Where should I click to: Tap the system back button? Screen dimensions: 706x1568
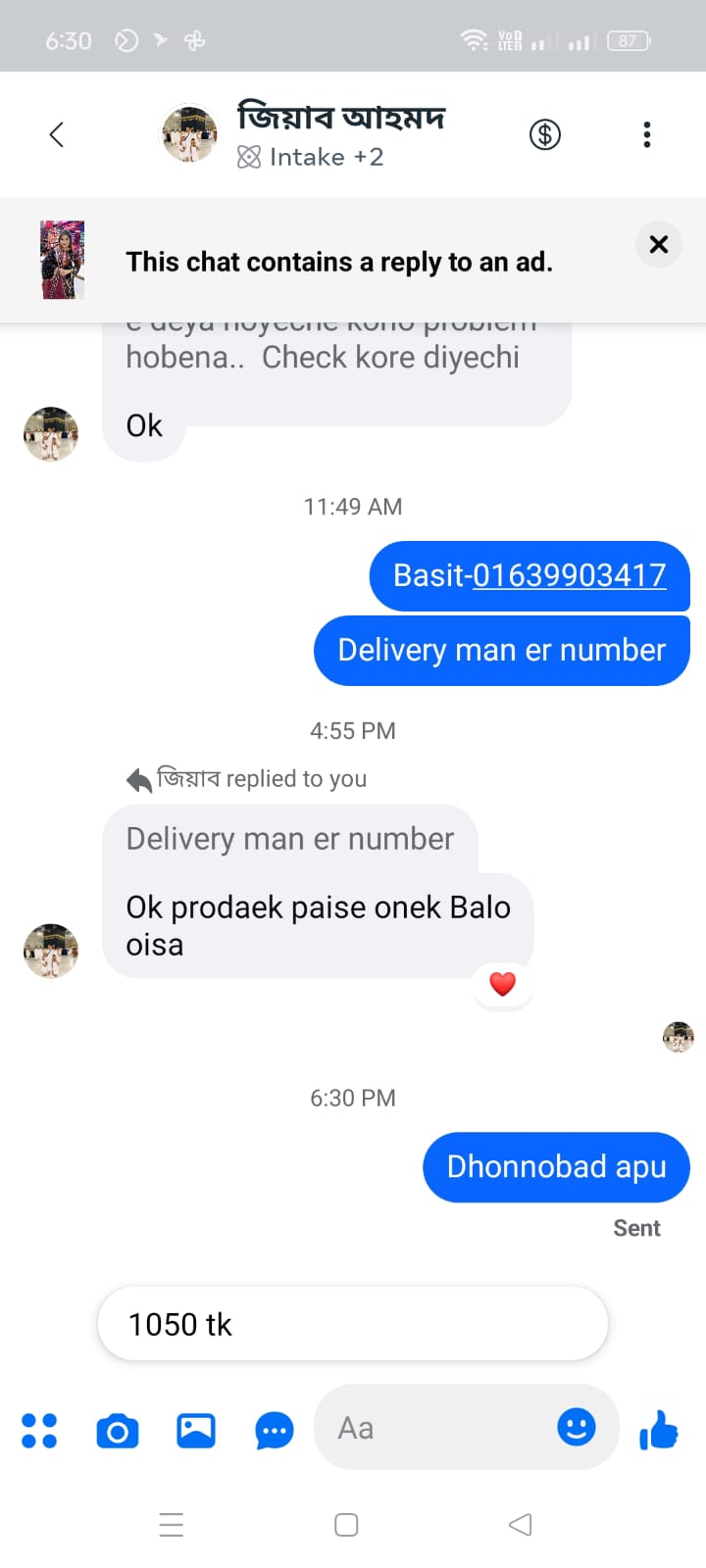(521, 1525)
